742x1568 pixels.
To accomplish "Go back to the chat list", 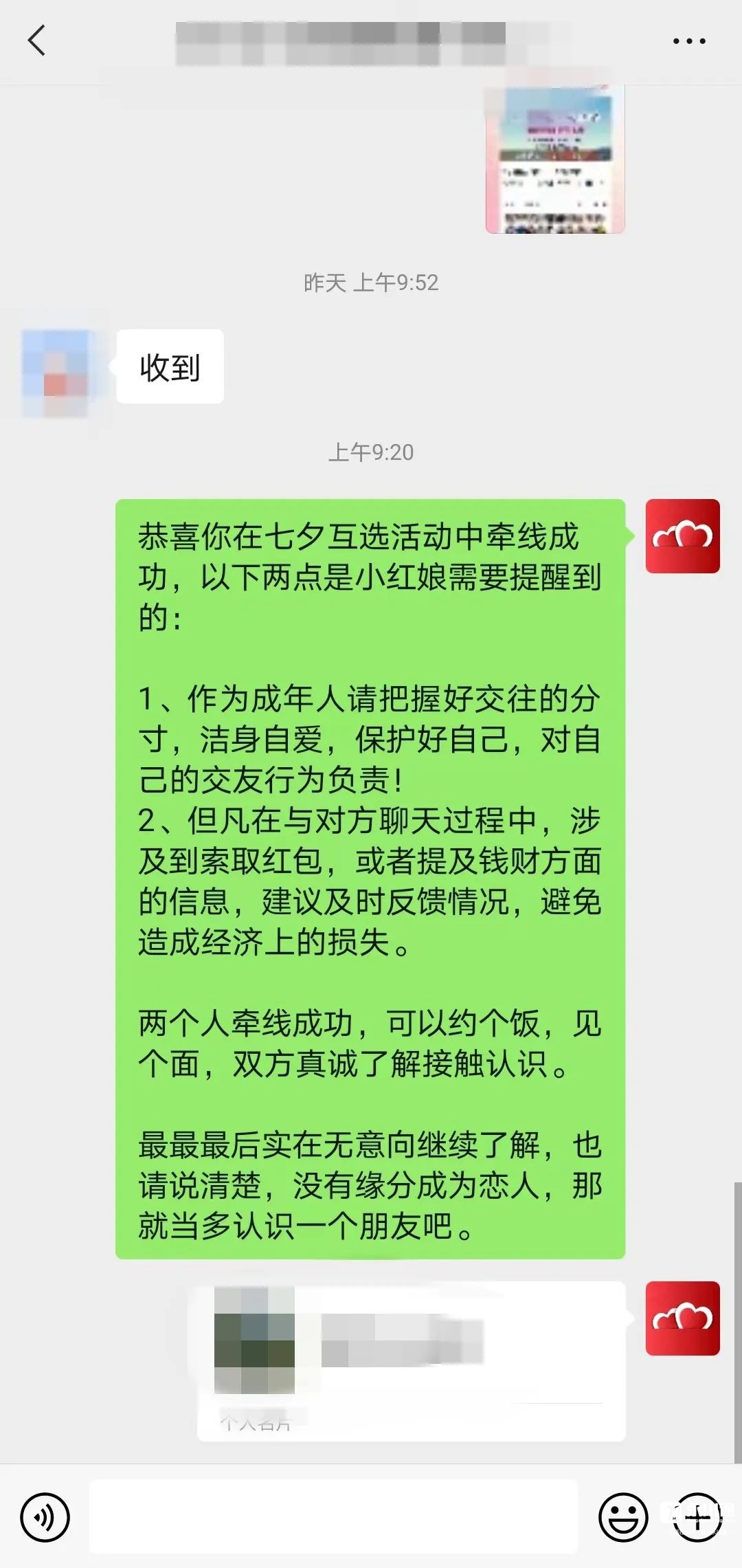I will click(x=37, y=41).
